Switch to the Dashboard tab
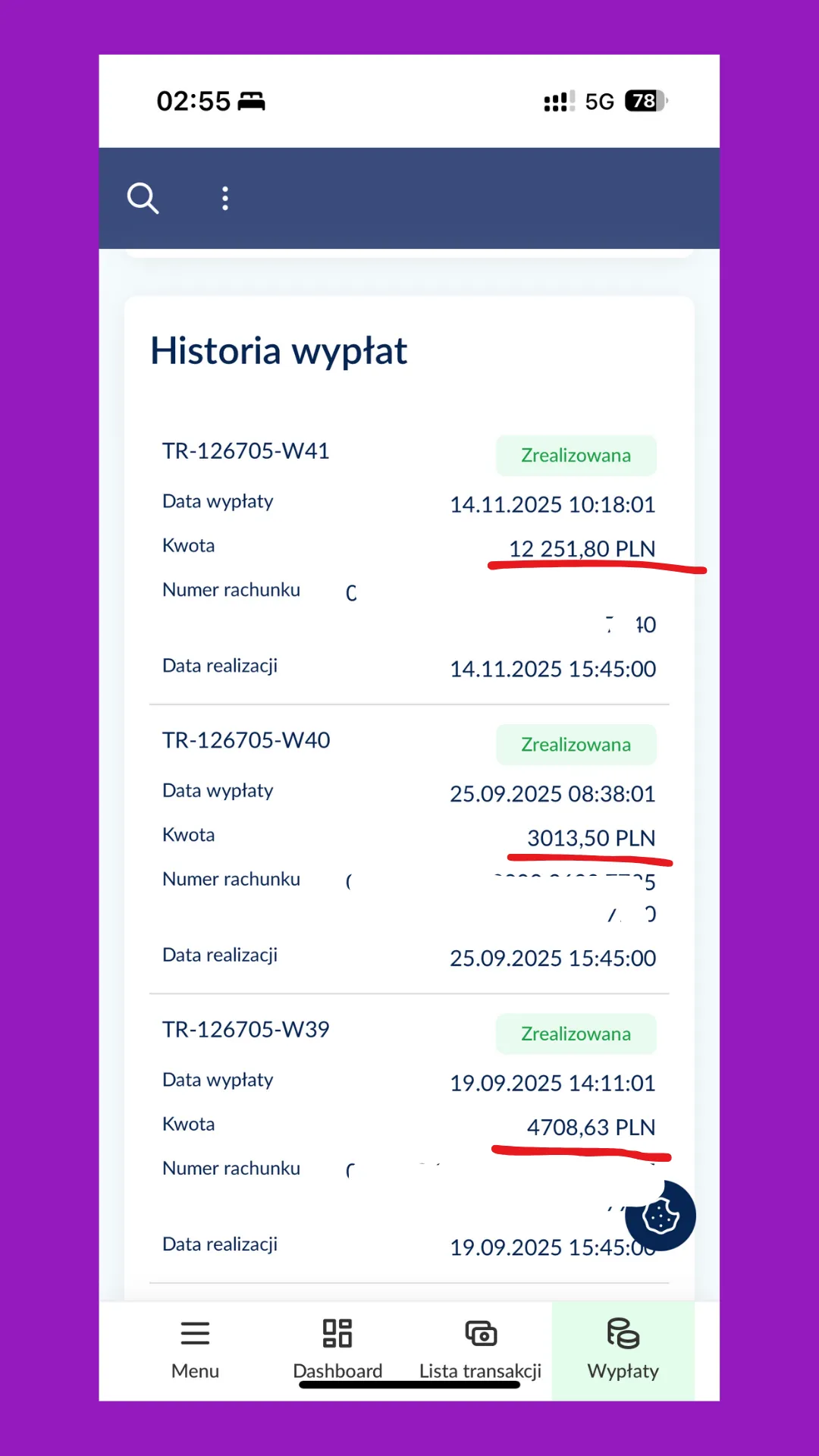The image size is (819, 1456). (x=337, y=1351)
